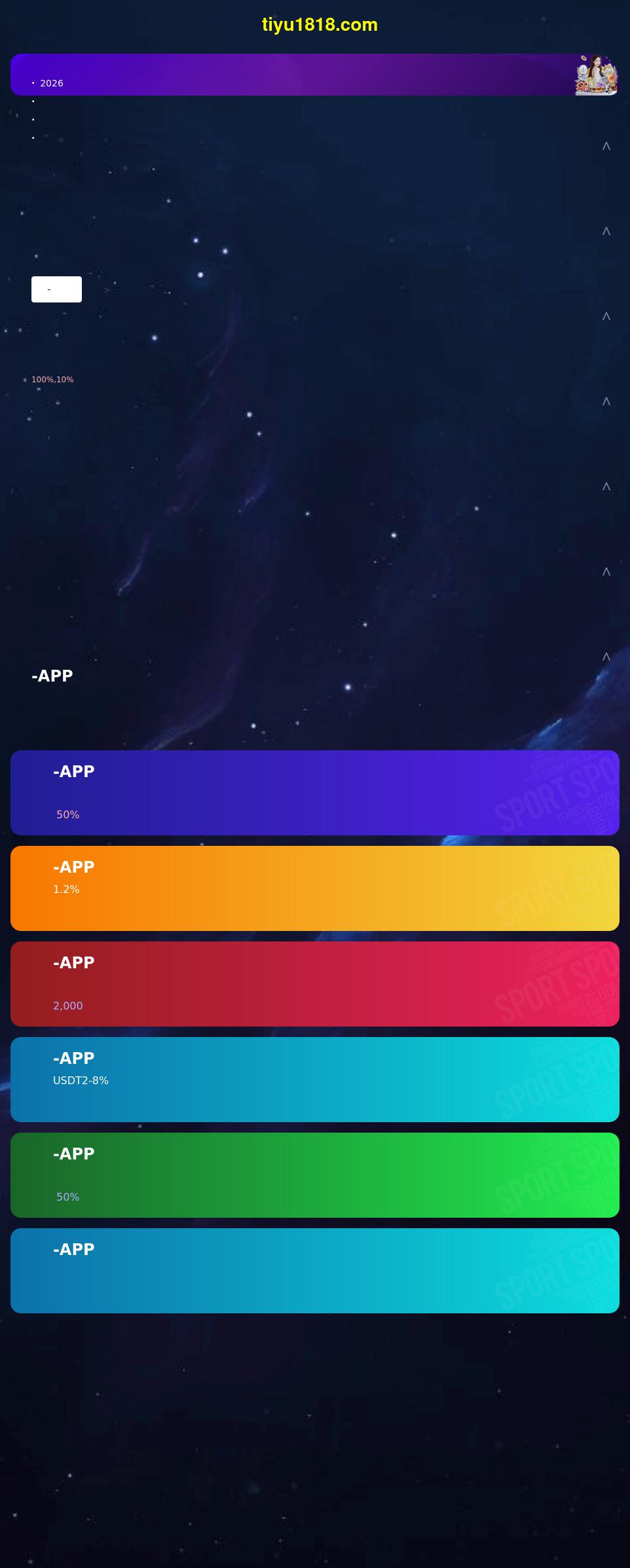Open the orange -APP 1.2% card
The height and width of the screenshot is (1568, 630).
[x=314, y=888]
